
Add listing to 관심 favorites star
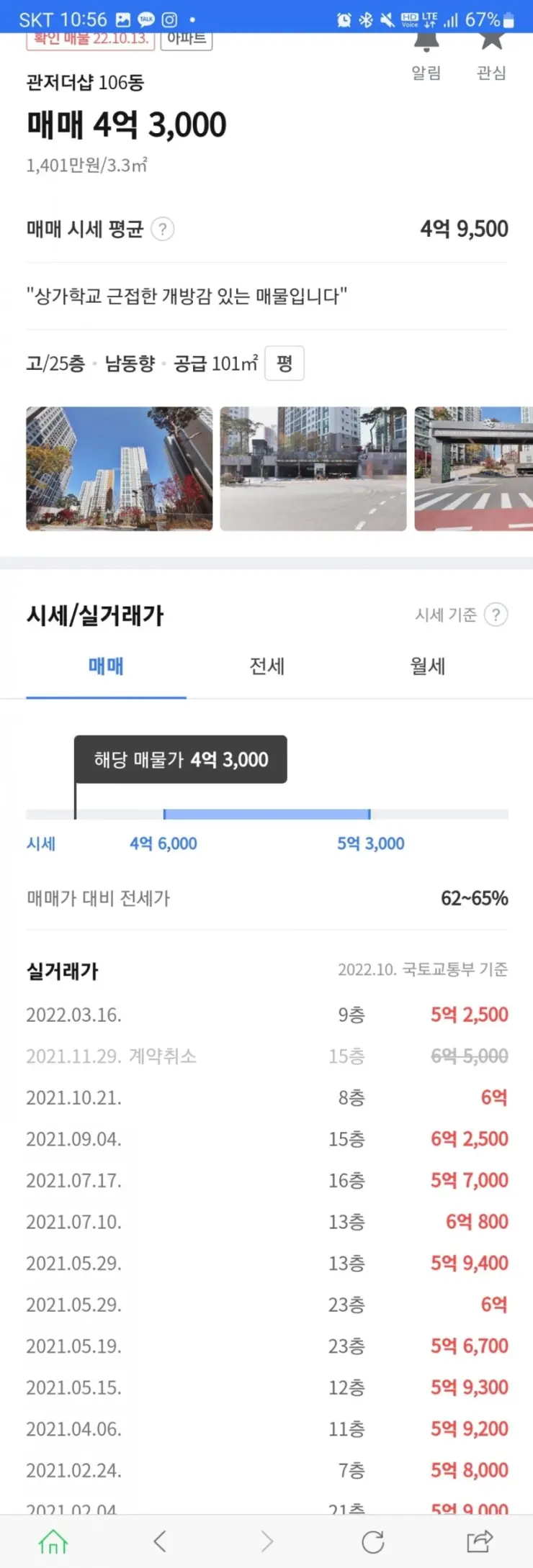492,54
